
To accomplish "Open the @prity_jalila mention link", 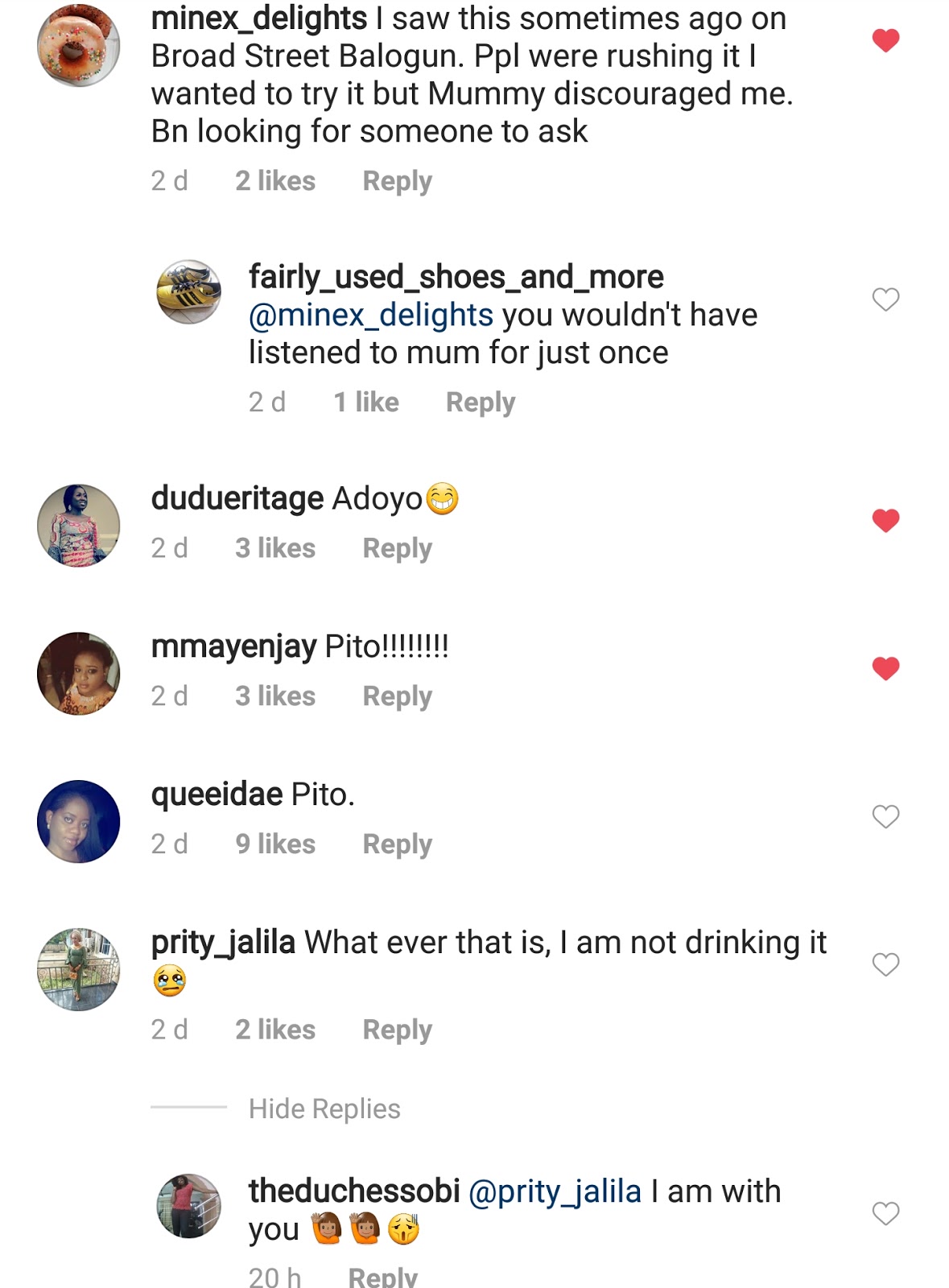I will [x=555, y=1191].
